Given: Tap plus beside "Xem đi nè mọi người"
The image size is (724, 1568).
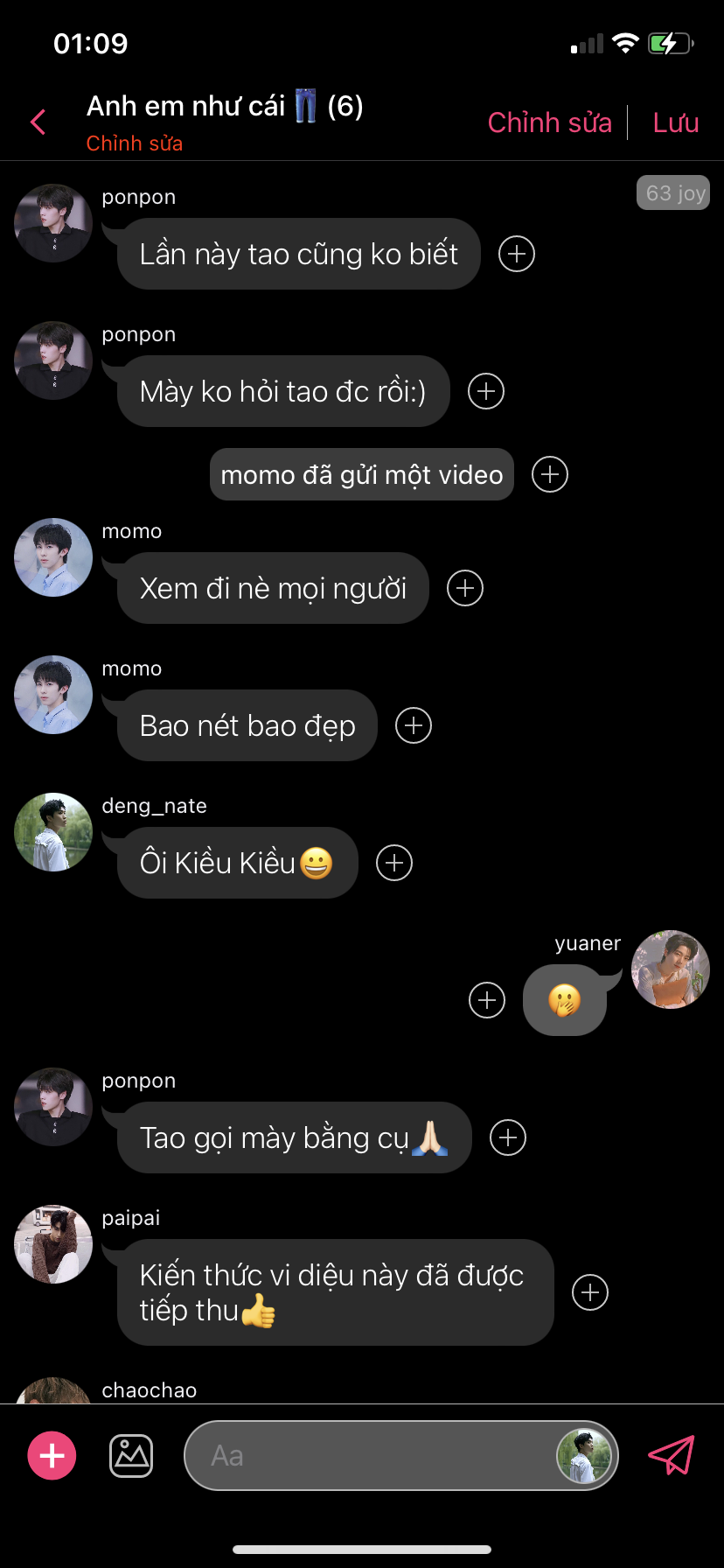Looking at the screenshot, I should point(465,588).
